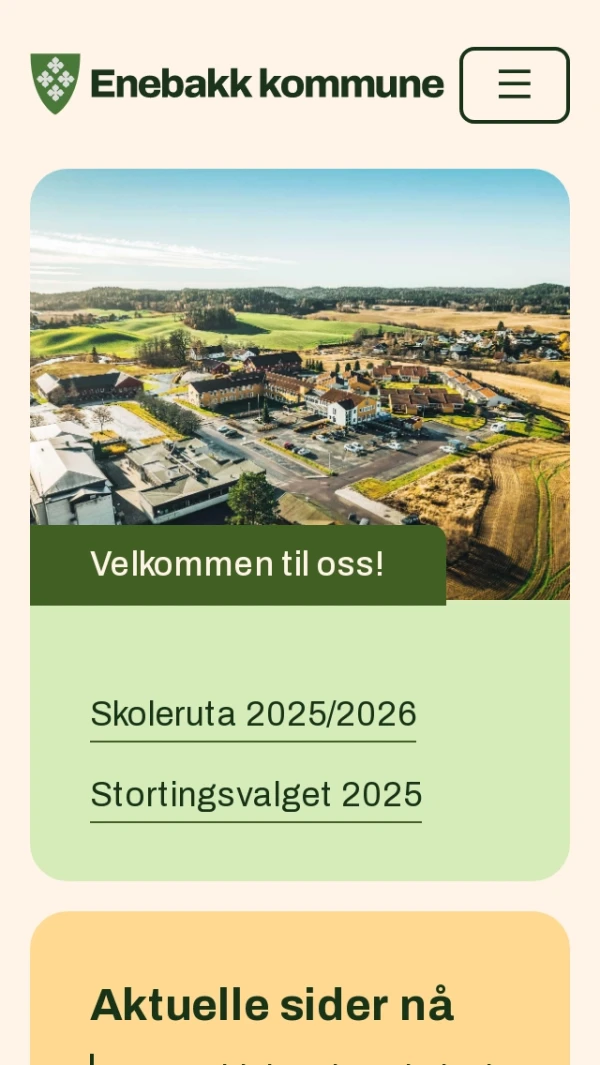This screenshot has height=1065, width=600.
Task: Go to Enebakk kommune homepage
Action: [237, 84]
